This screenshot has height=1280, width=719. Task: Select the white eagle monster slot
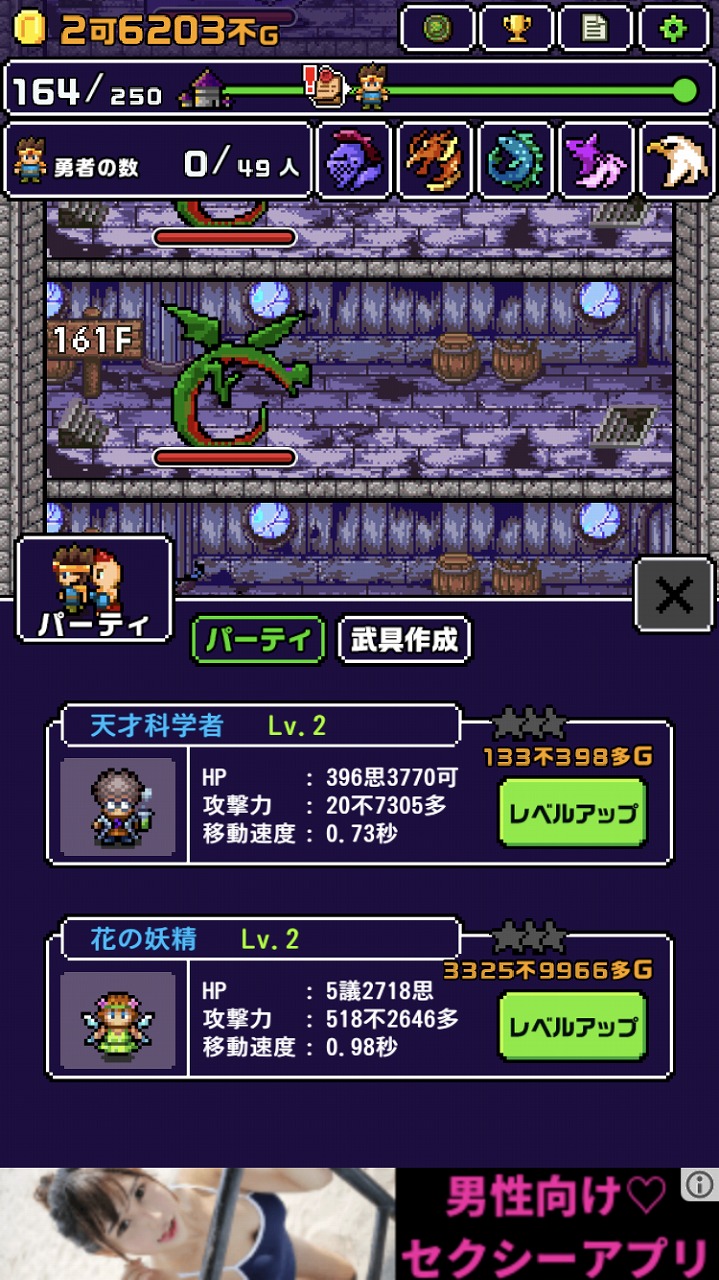coord(677,160)
